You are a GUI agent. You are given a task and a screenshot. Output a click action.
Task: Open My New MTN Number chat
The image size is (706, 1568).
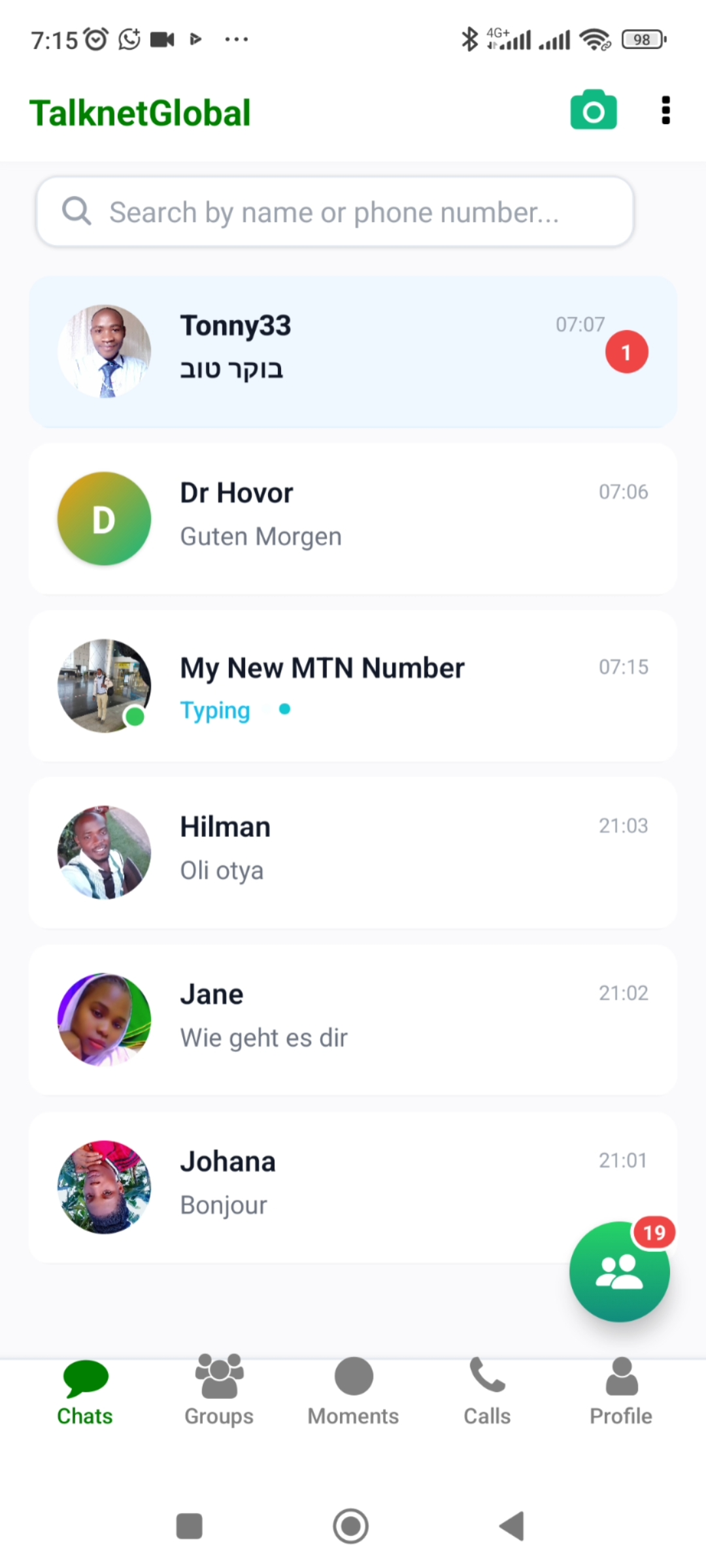[352, 686]
